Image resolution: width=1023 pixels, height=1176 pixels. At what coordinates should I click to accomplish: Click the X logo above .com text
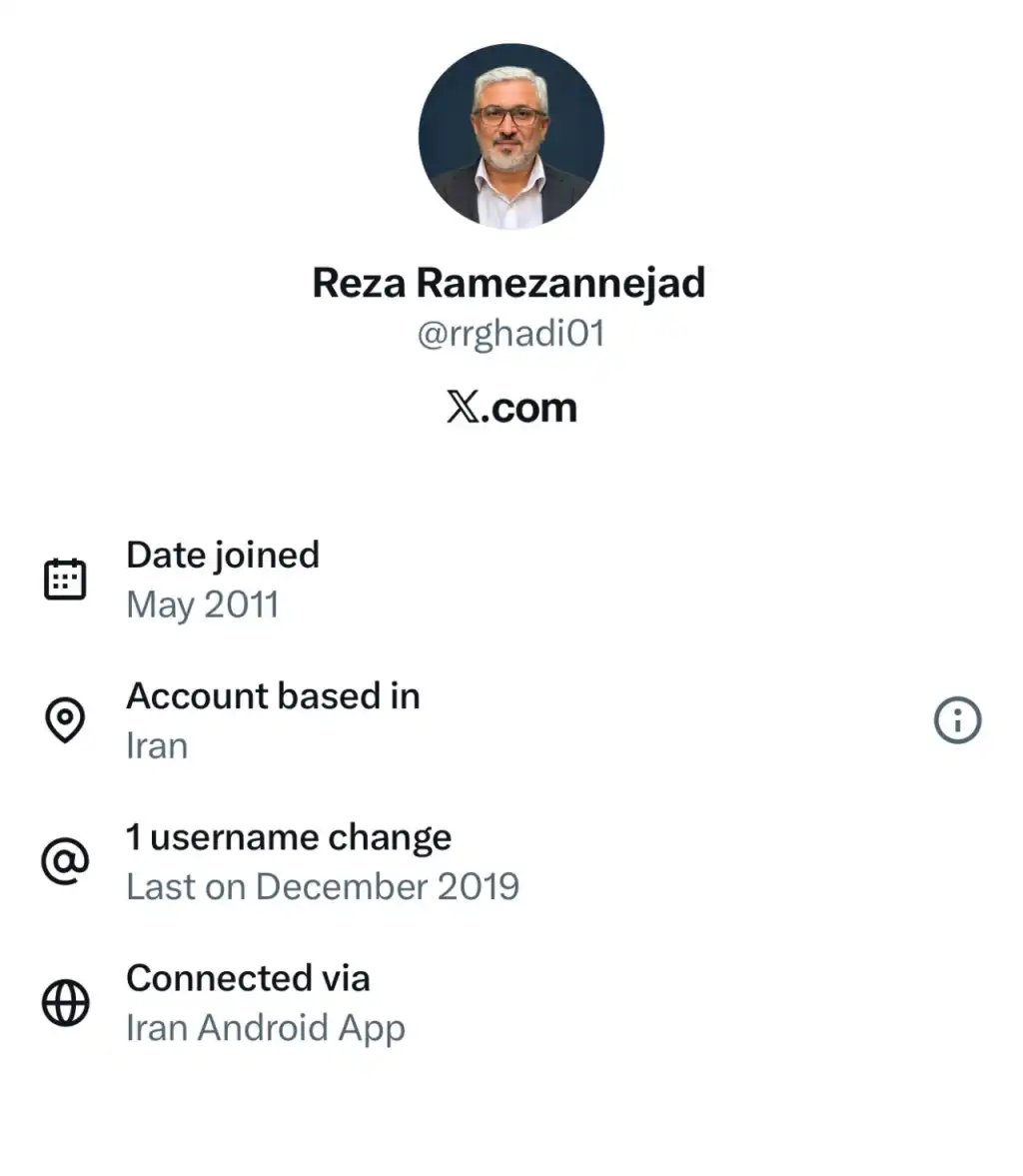tap(461, 406)
